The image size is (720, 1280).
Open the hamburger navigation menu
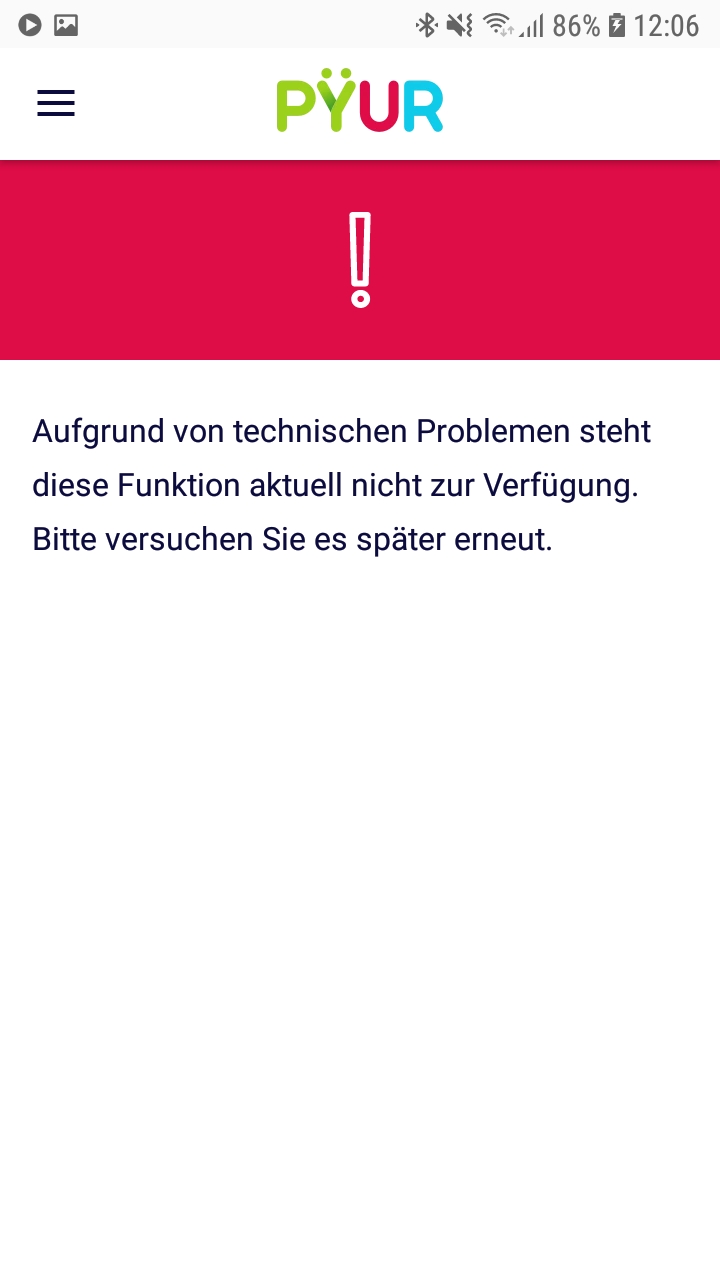[55, 103]
